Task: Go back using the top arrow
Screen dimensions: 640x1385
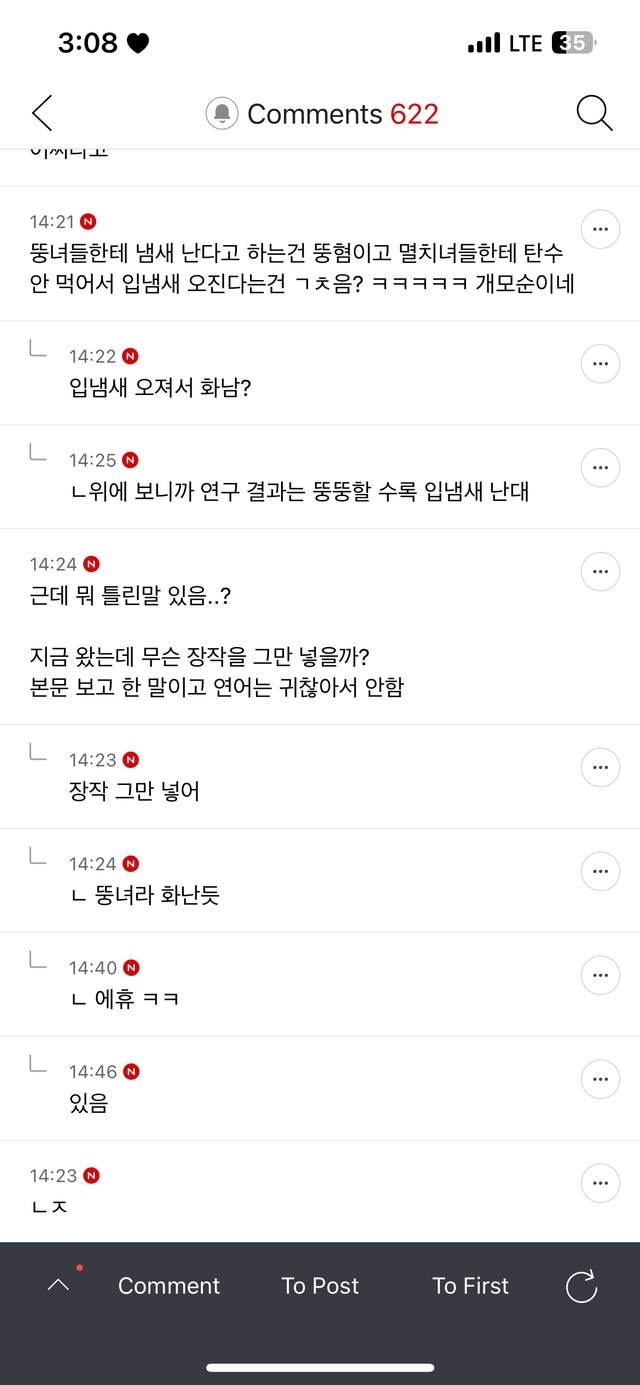Action: 42,114
